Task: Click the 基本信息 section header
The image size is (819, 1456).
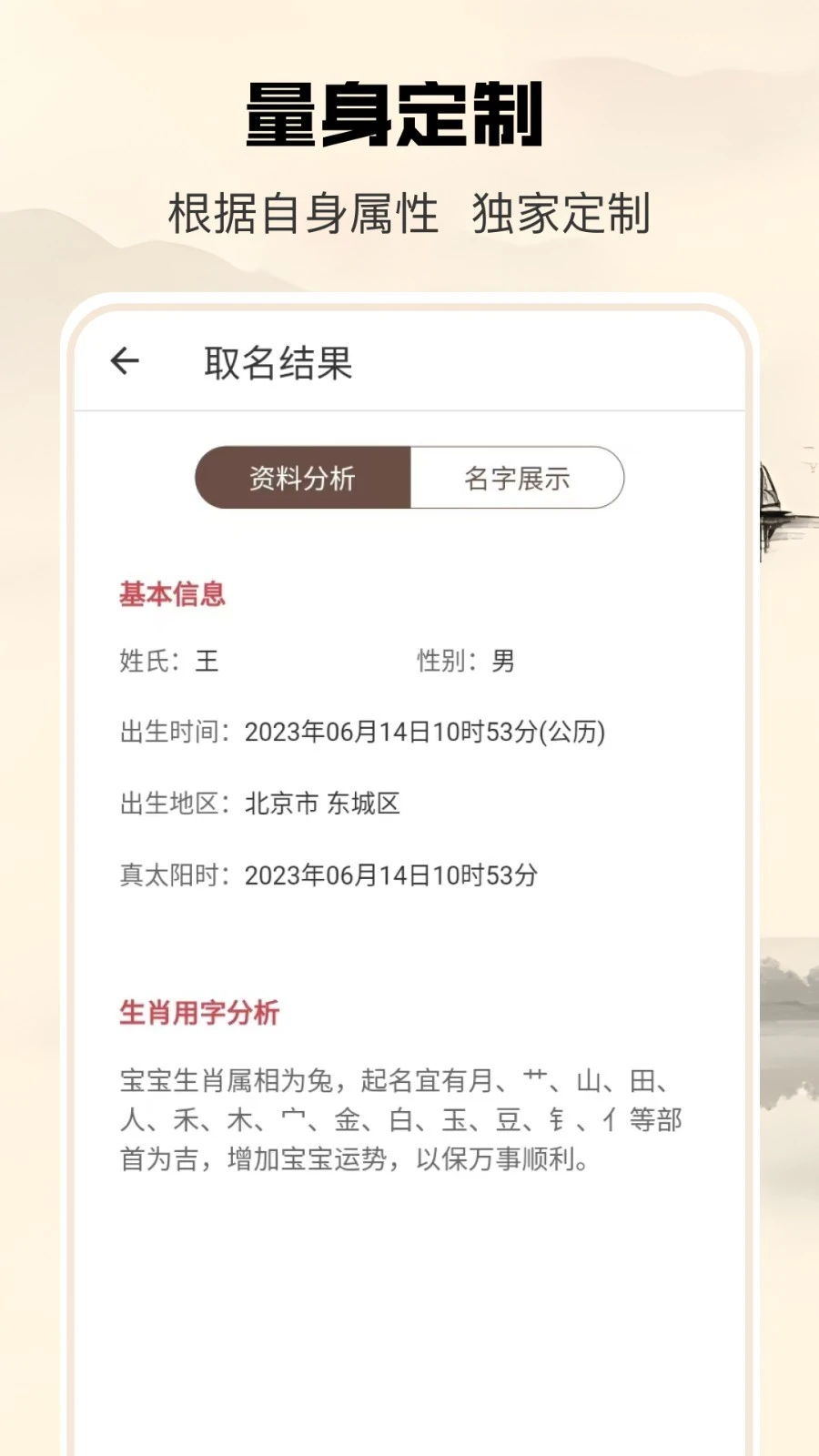Action: tap(171, 593)
